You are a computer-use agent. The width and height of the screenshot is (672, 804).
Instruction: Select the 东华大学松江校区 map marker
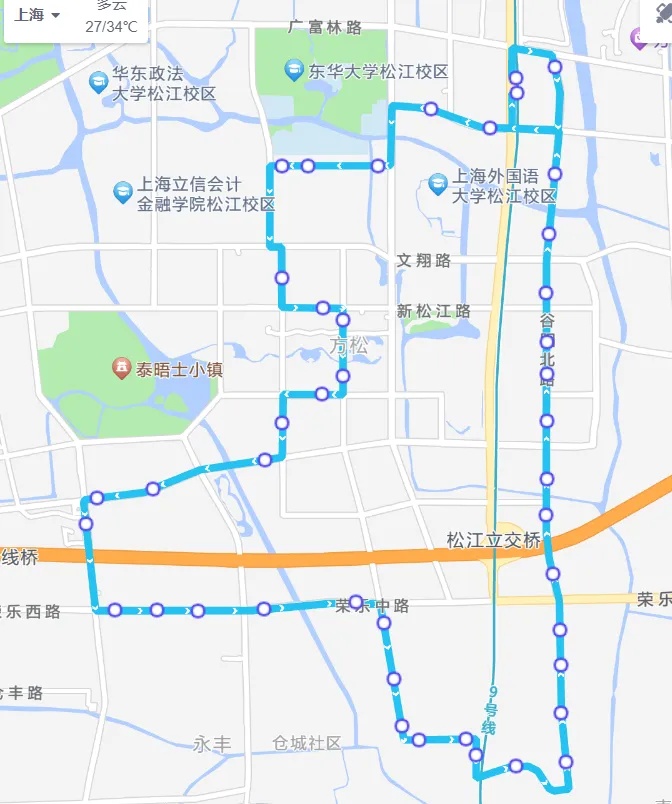pyautogui.click(x=294, y=70)
